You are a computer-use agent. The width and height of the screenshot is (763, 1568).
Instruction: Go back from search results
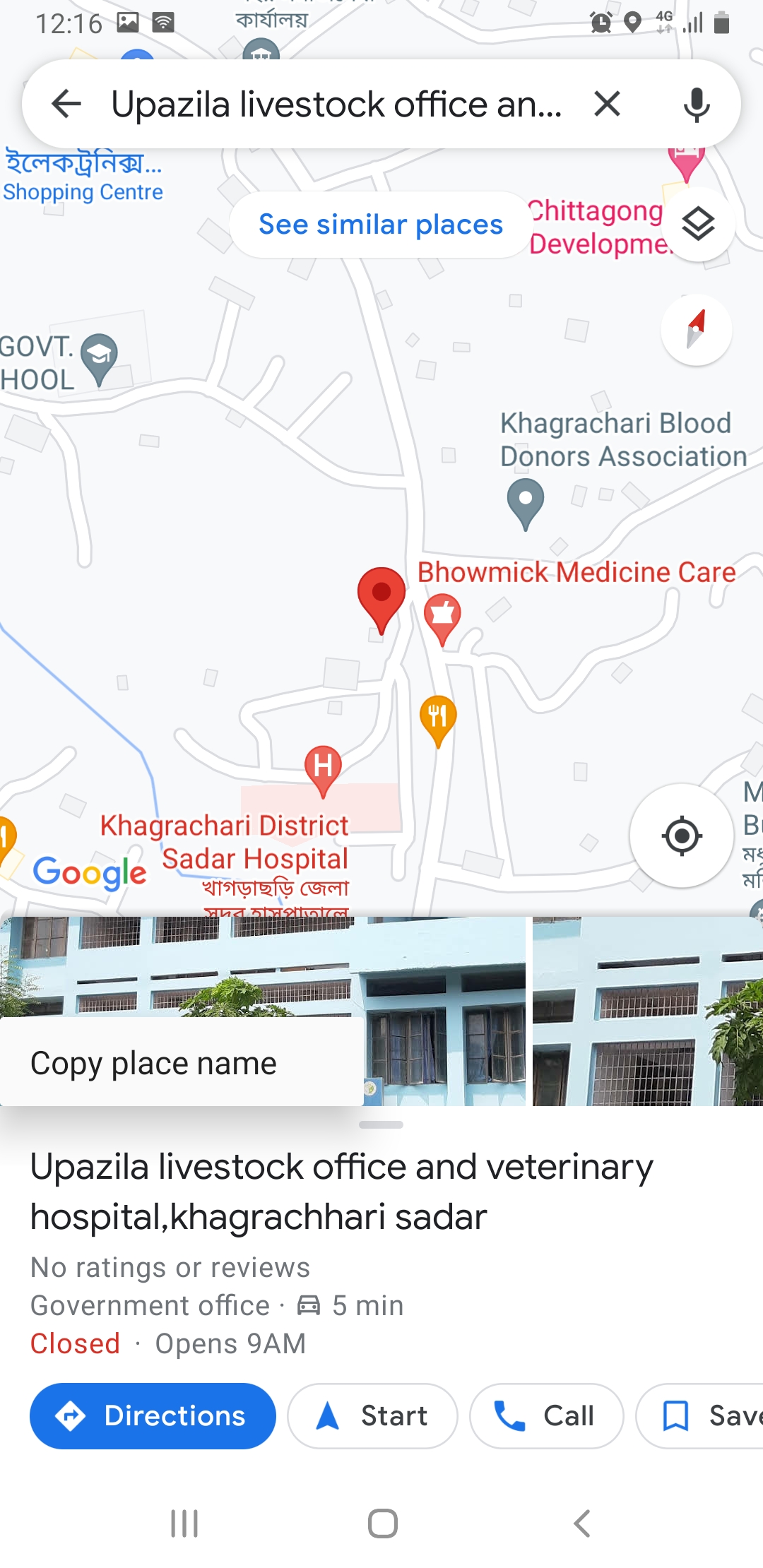pos(67,105)
